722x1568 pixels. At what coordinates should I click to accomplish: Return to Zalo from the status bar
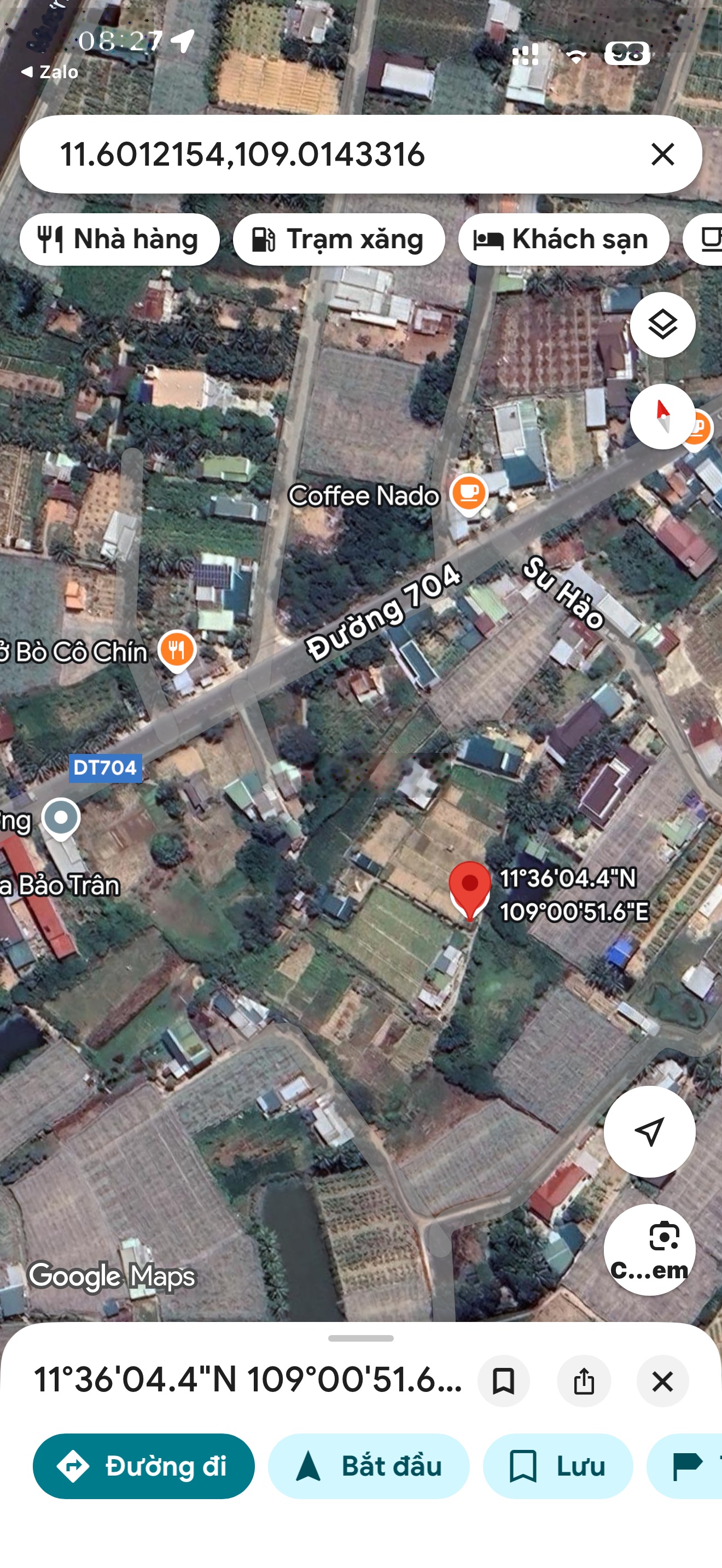[50, 72]
